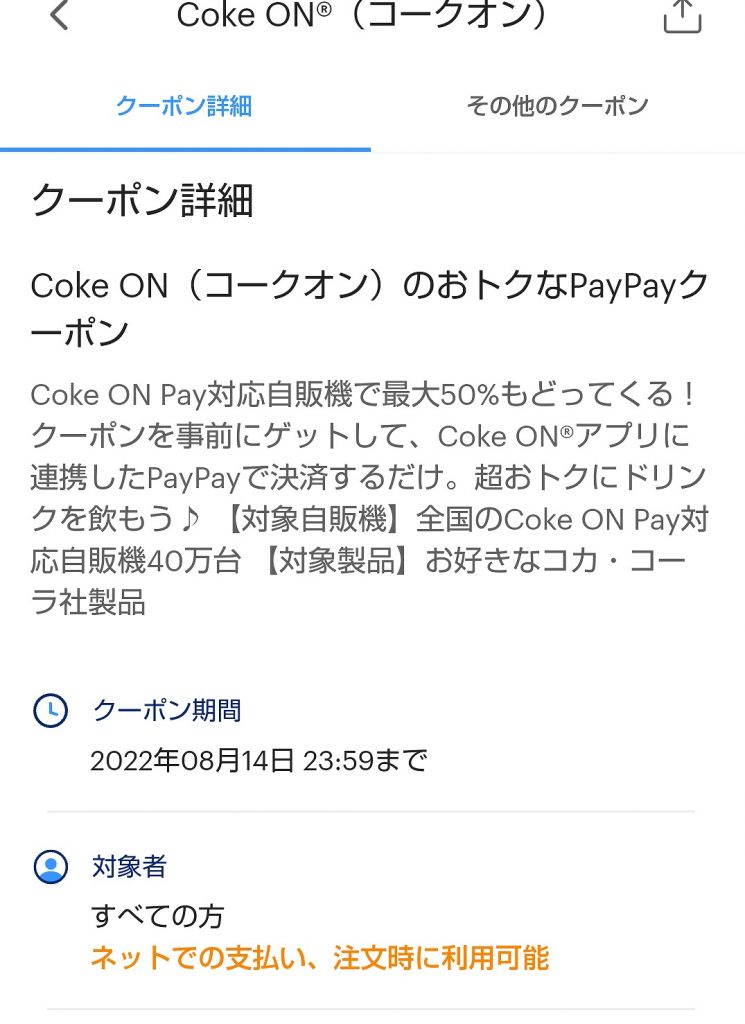Tap the Coke ON header title
Screen dimensions: 745x1024
pyautogui.click(x=370, y=15)
